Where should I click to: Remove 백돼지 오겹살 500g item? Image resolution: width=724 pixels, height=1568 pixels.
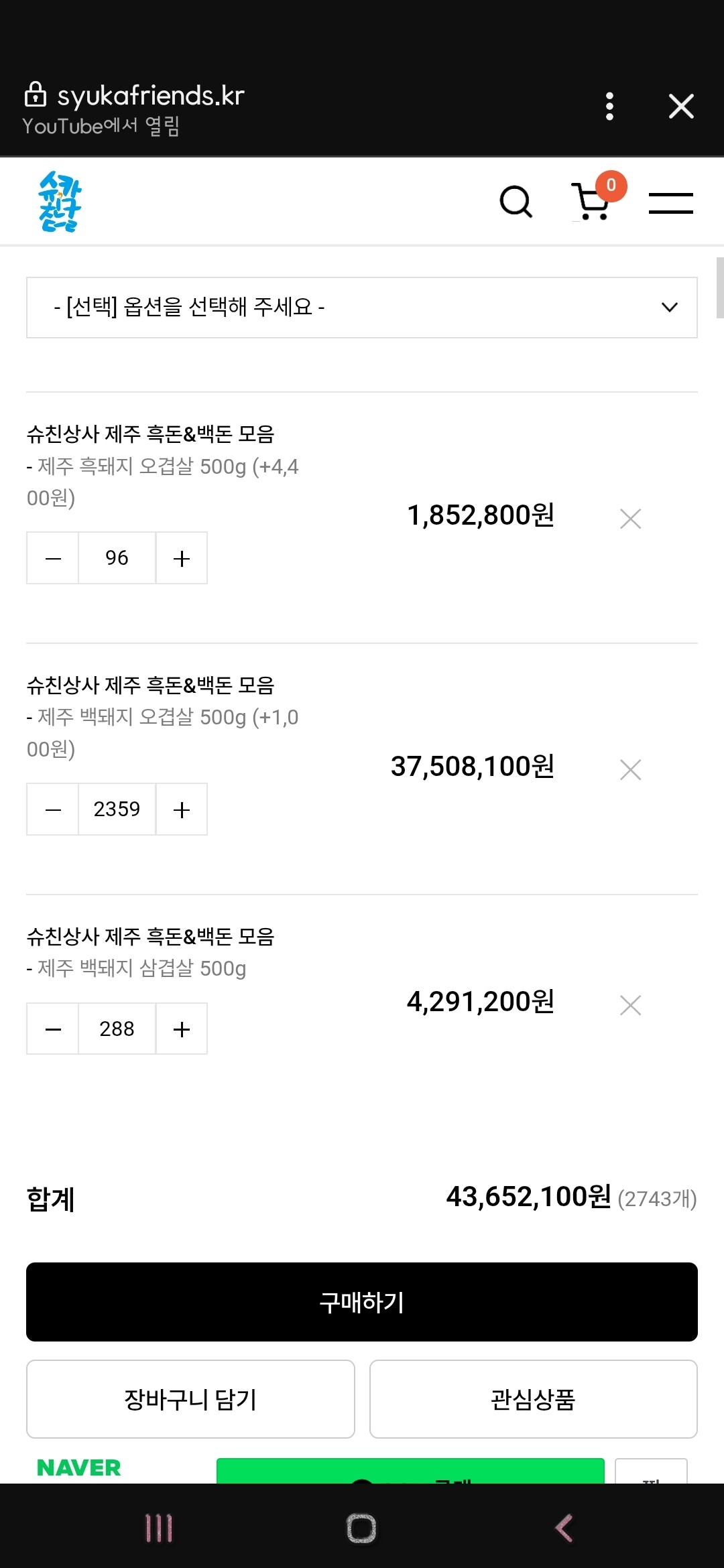630,770
